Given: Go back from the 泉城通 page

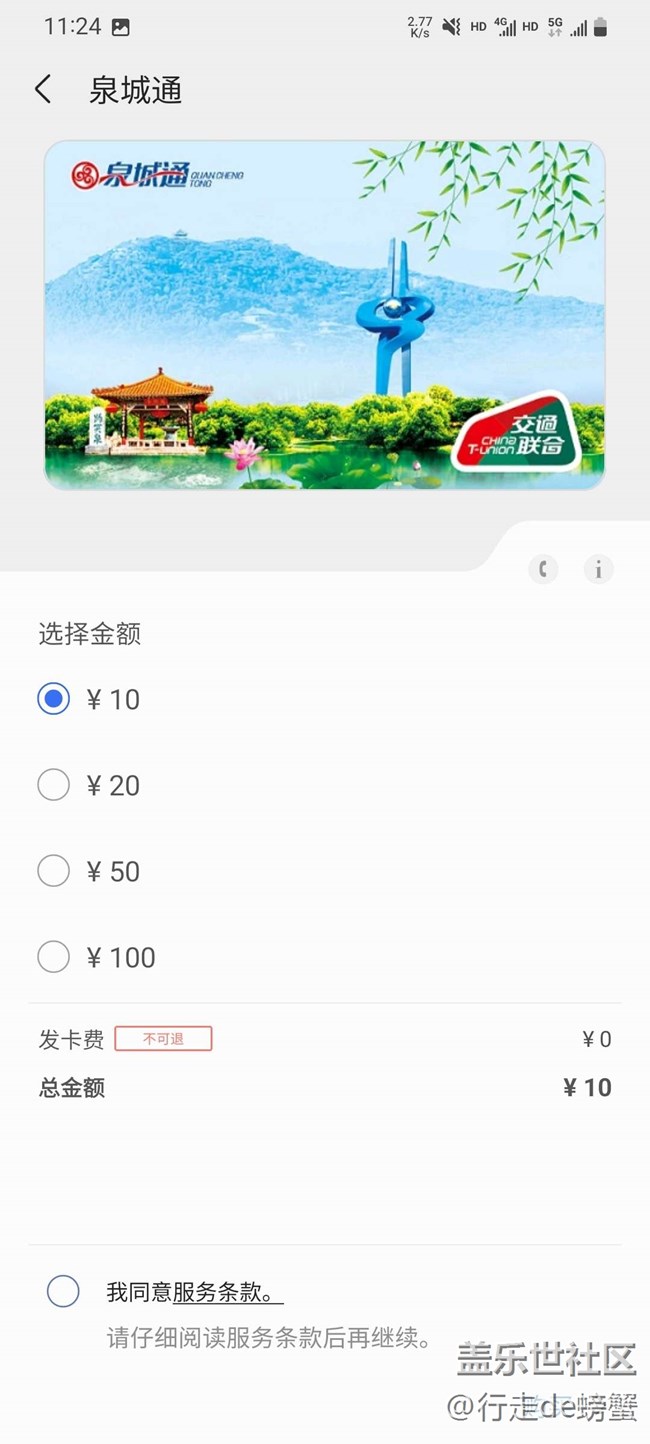Looking at the screenshot, I should point(42,90).
